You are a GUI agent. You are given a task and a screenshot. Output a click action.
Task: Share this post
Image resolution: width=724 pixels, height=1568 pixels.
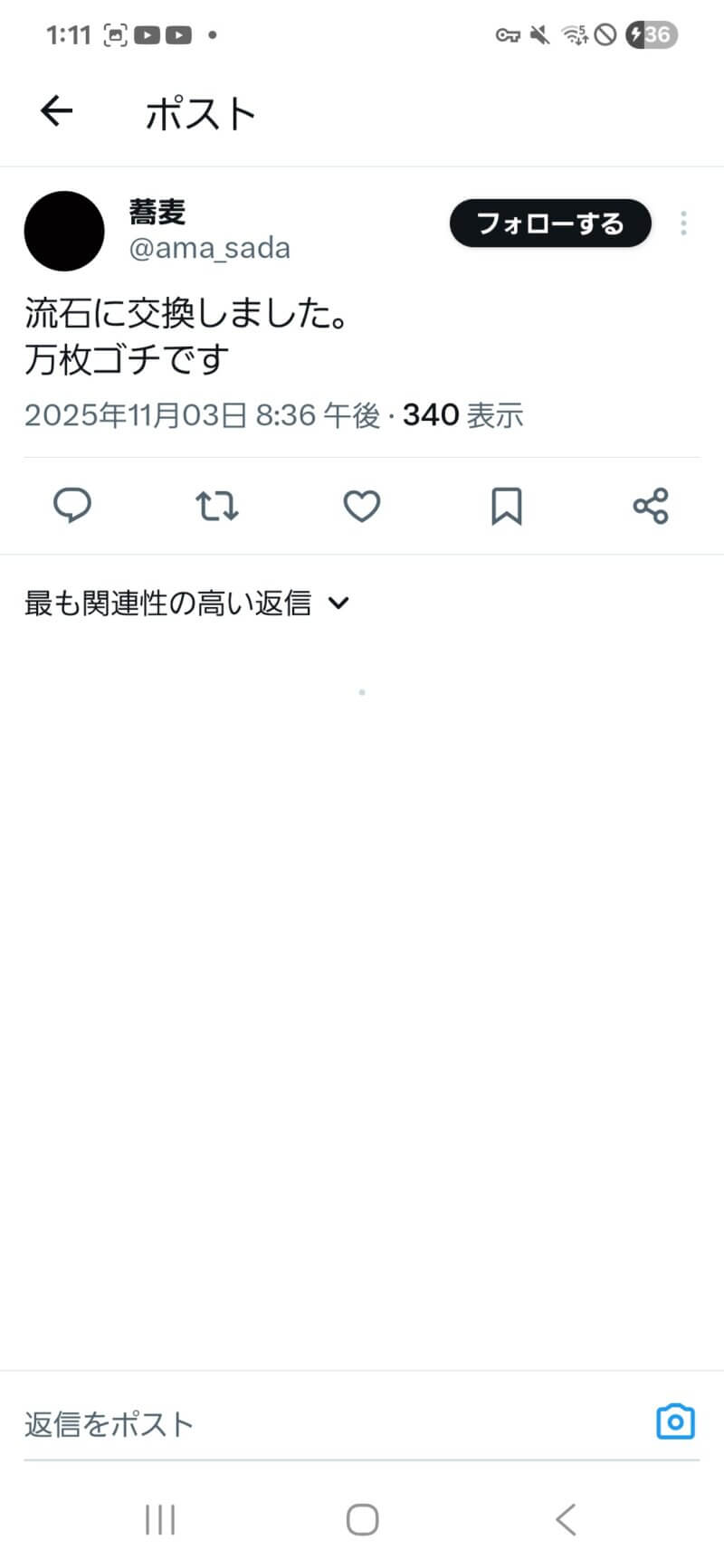(650, 506)
